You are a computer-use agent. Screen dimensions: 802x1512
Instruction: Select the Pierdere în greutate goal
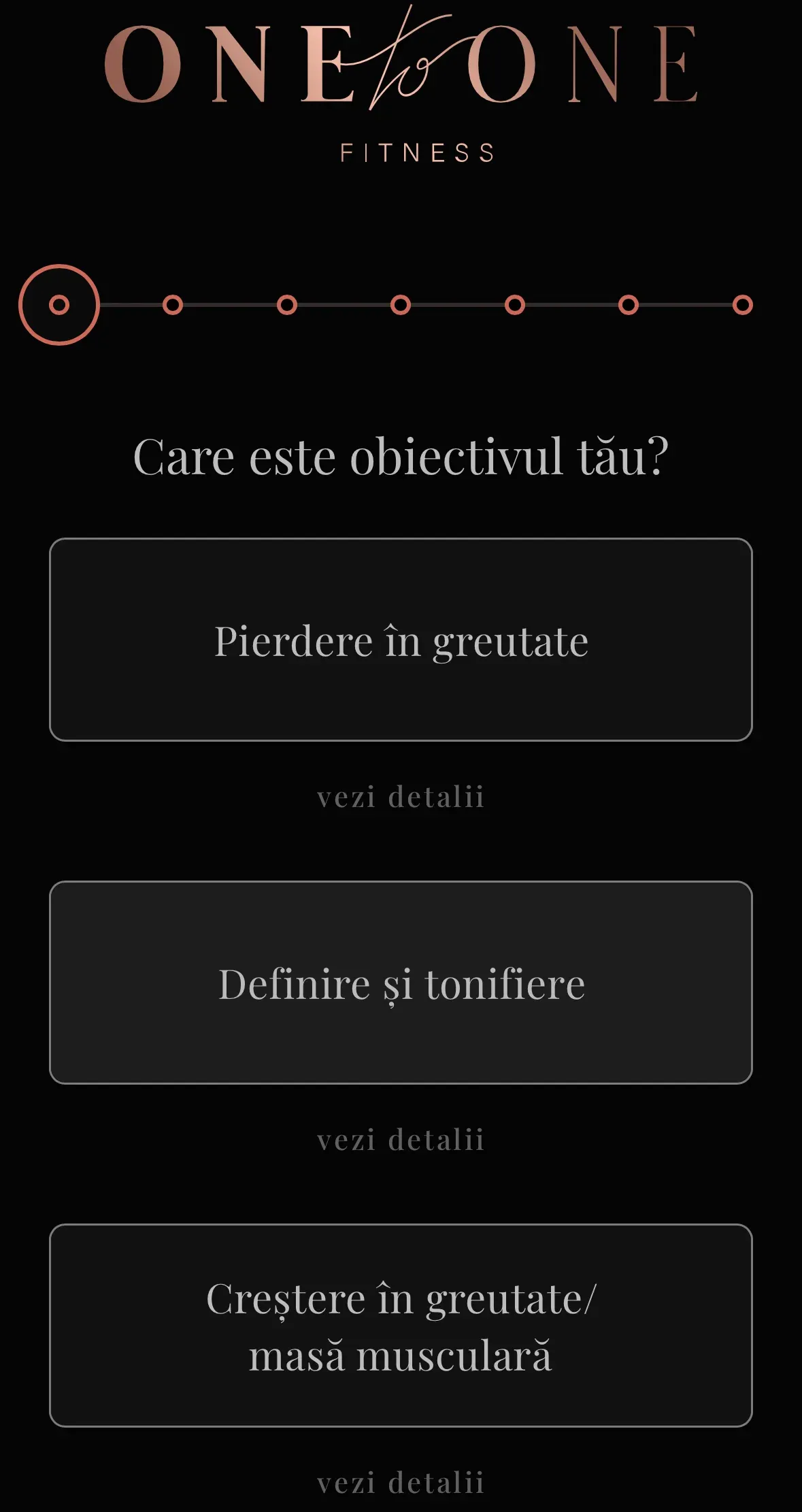click(401, 640)
